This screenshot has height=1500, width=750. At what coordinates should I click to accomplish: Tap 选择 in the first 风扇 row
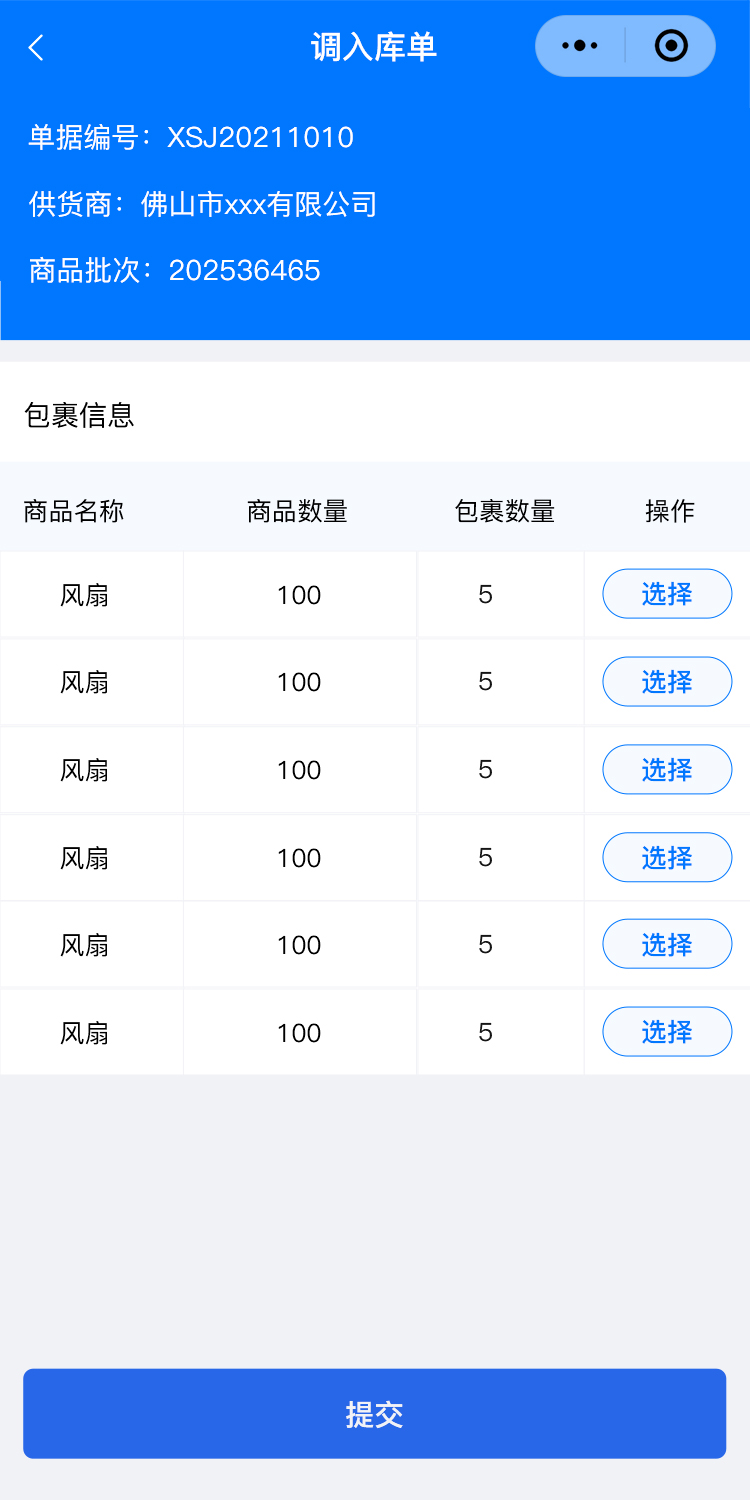coord(667,594)
